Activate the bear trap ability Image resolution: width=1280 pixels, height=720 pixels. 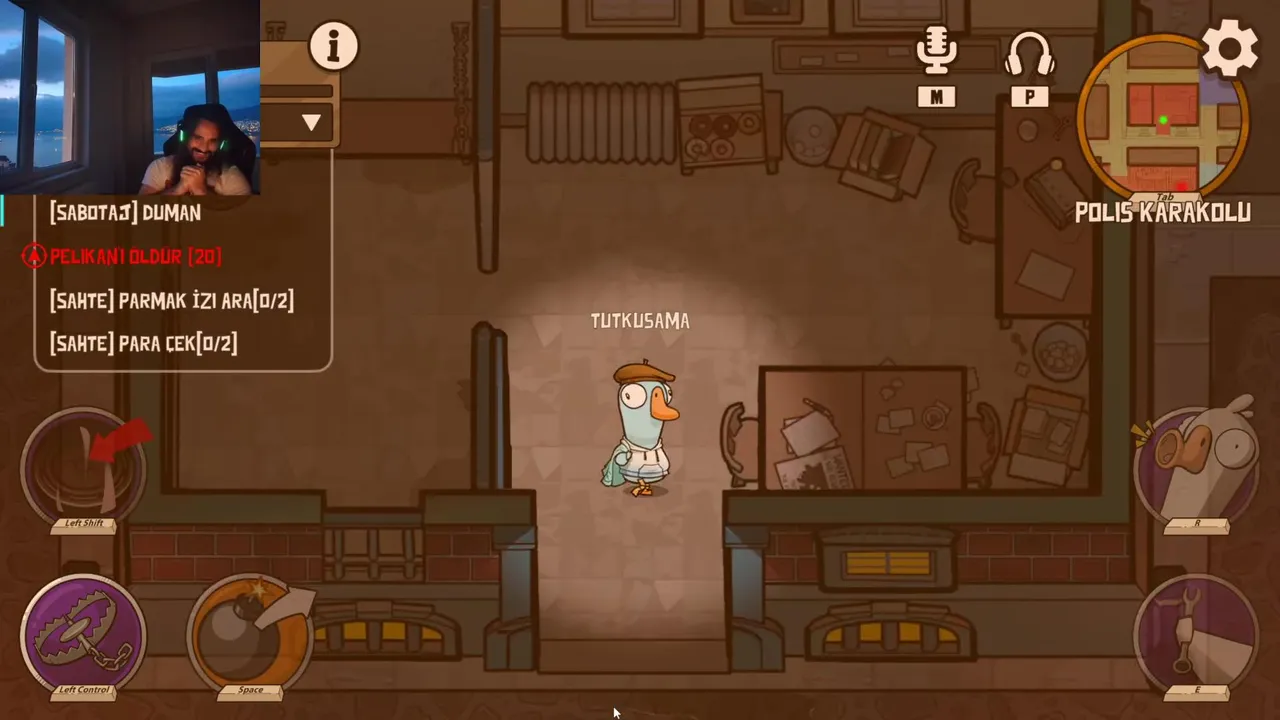(84, 636)
